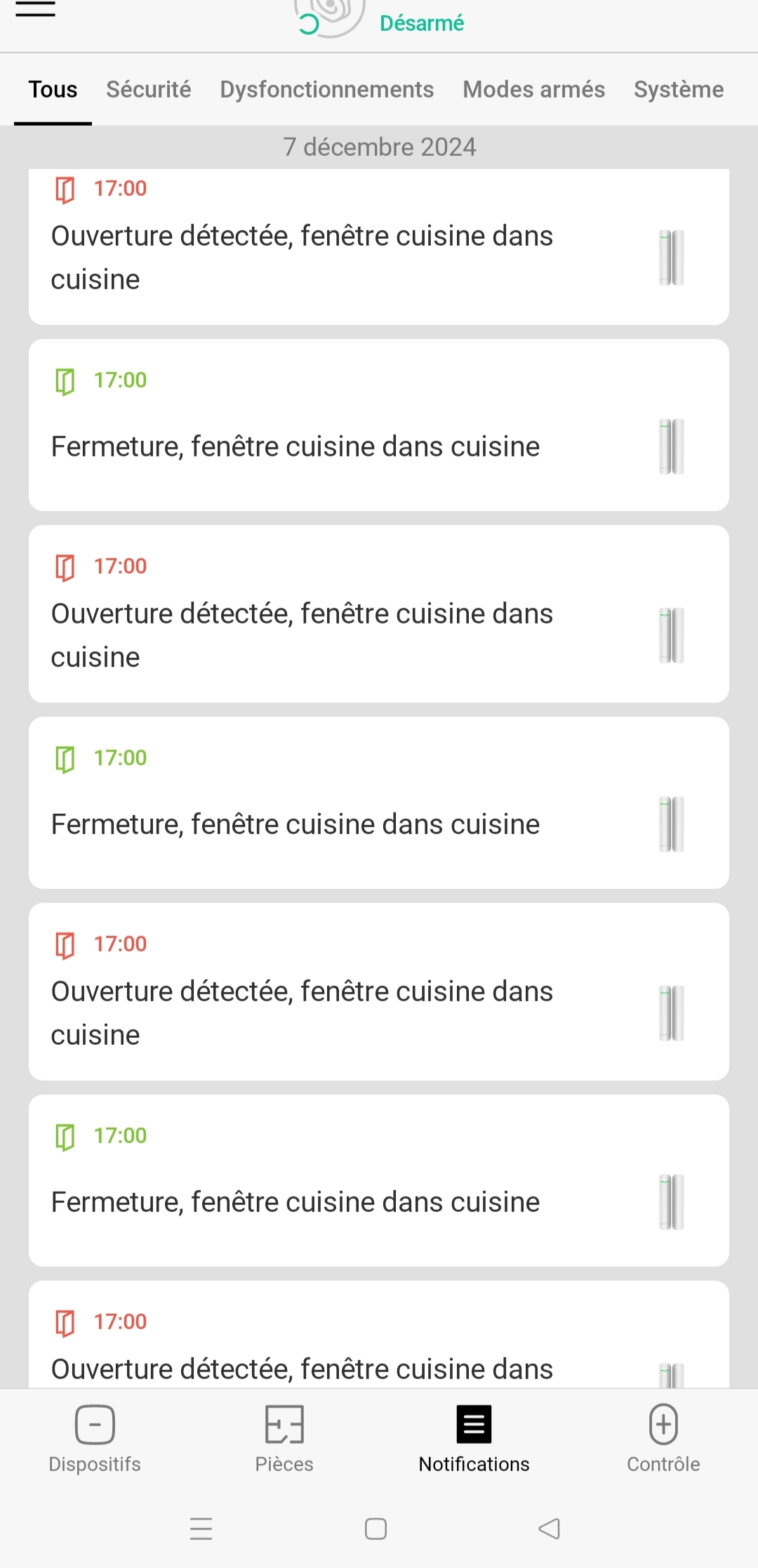This screenshot has width=758, height=1568.
Task: Switch to Modes armés tab
Action: pos(534,90)
